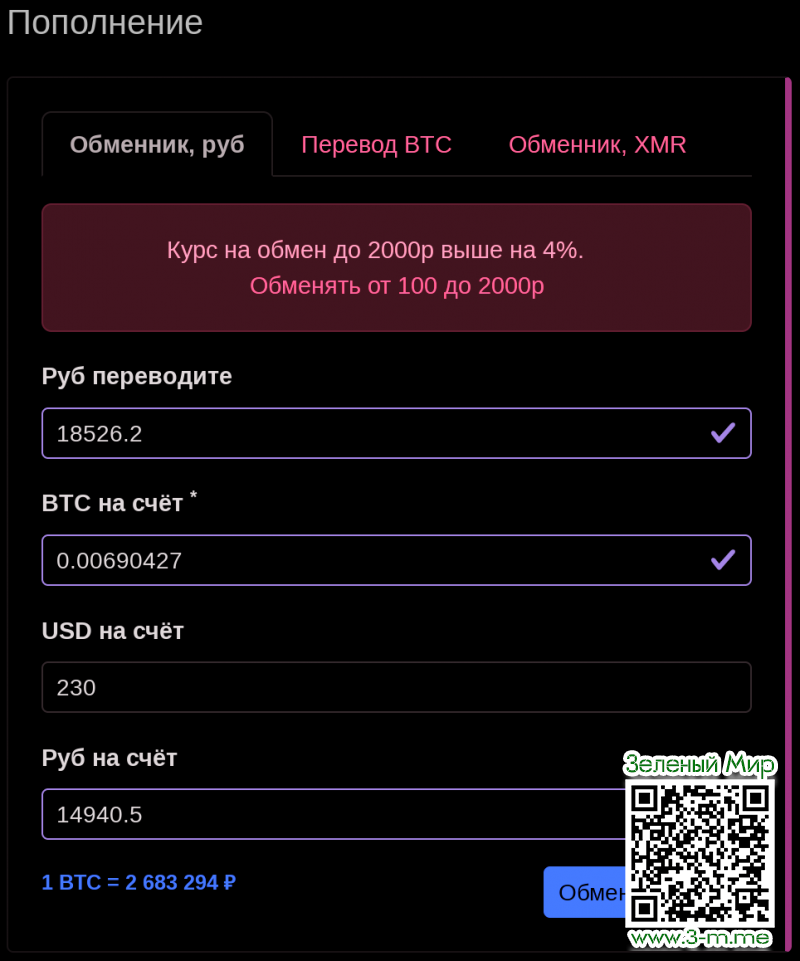Focus the USD на счёт field
Viewport: 800px width, 961px height.
pos(396,687)
